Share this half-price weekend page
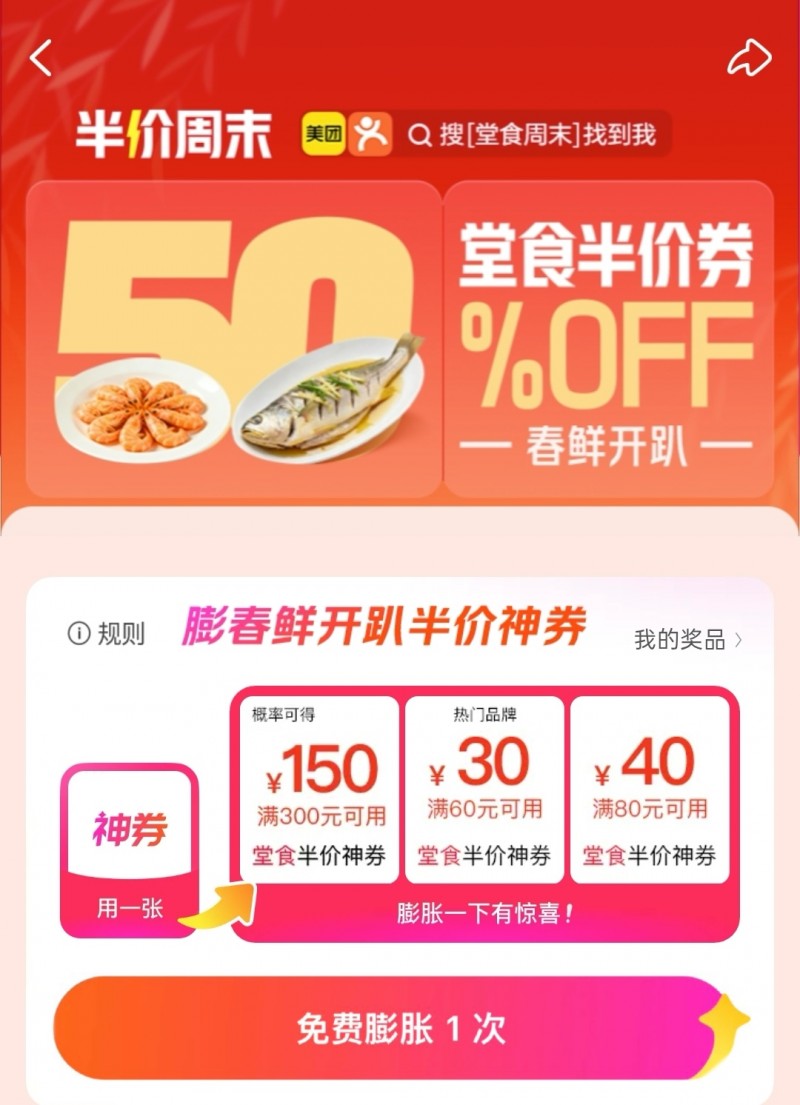The image size is (800, 1105). [749, 57]
